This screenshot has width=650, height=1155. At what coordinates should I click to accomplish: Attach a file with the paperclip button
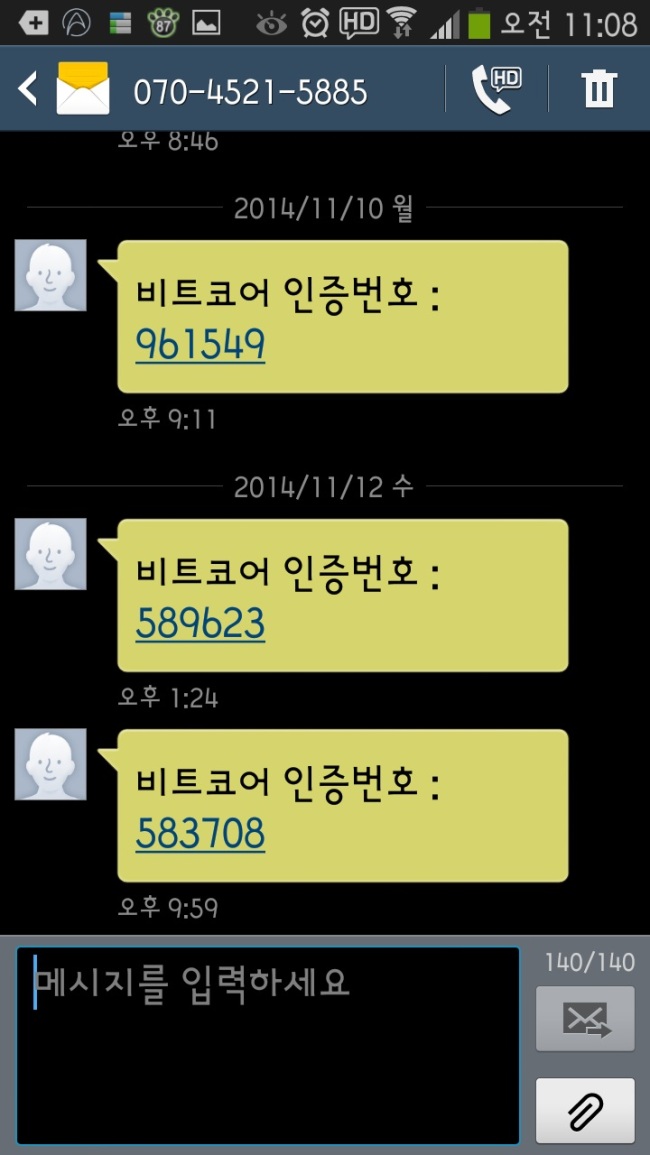585,1111
